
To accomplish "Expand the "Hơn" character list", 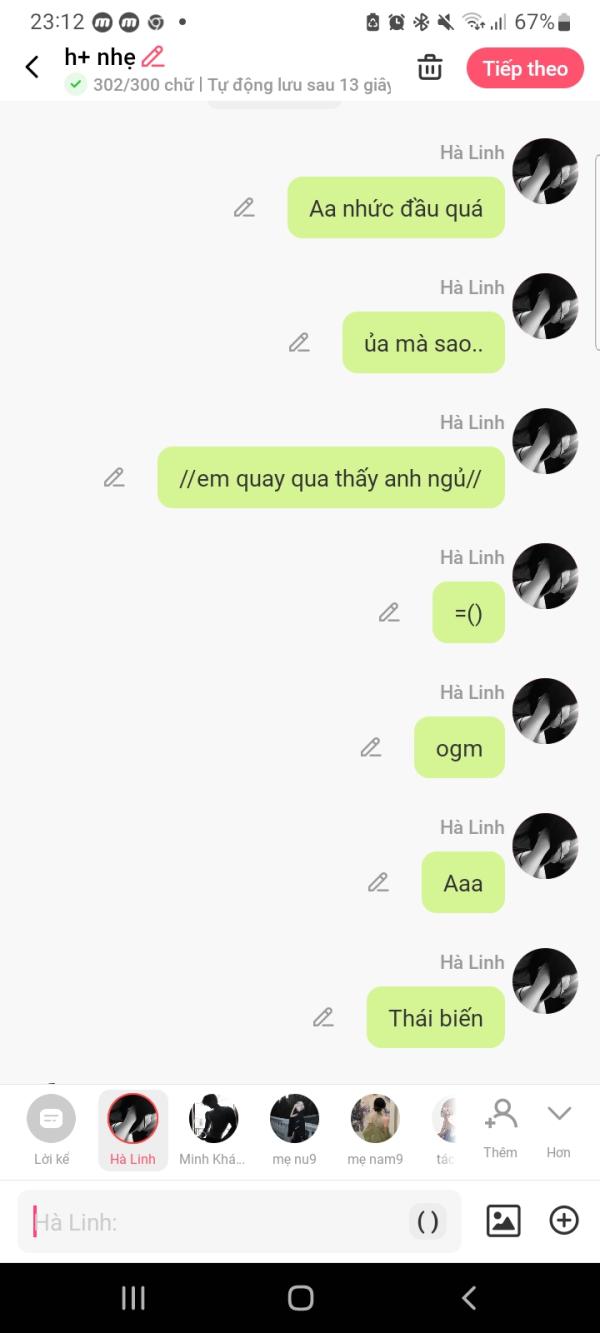I will [558, 1129].
